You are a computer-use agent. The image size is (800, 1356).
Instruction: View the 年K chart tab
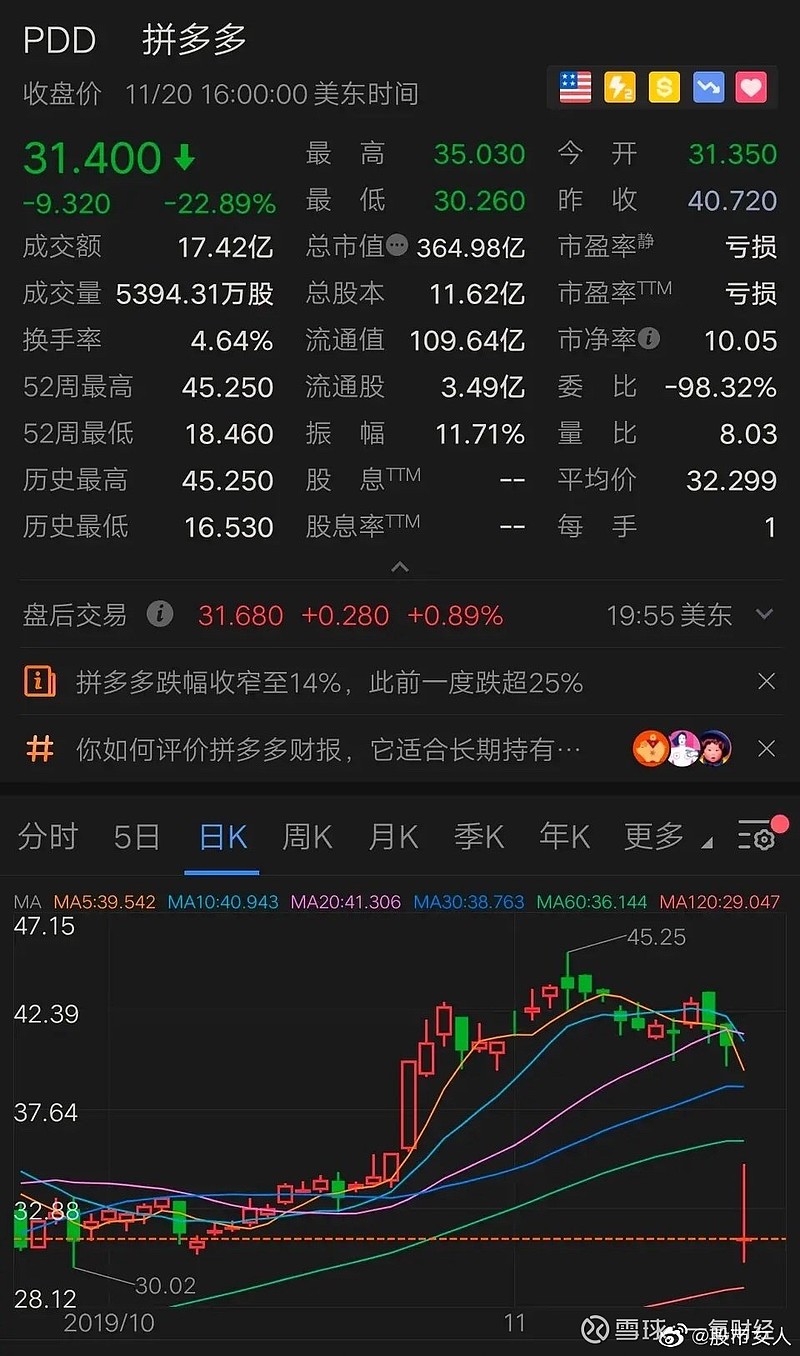tap(565, 836)
